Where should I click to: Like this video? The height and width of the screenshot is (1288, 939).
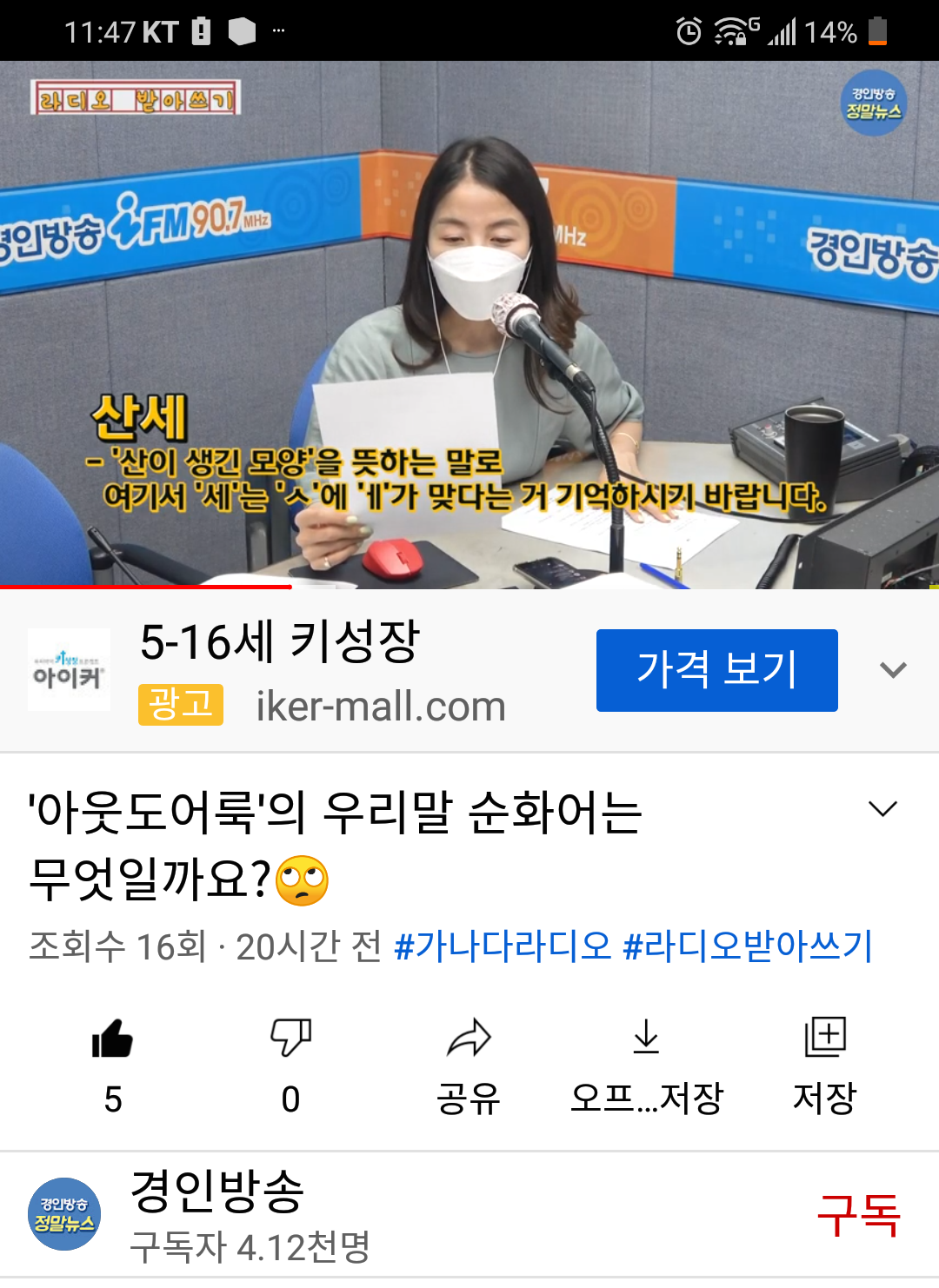[113, 1040]
